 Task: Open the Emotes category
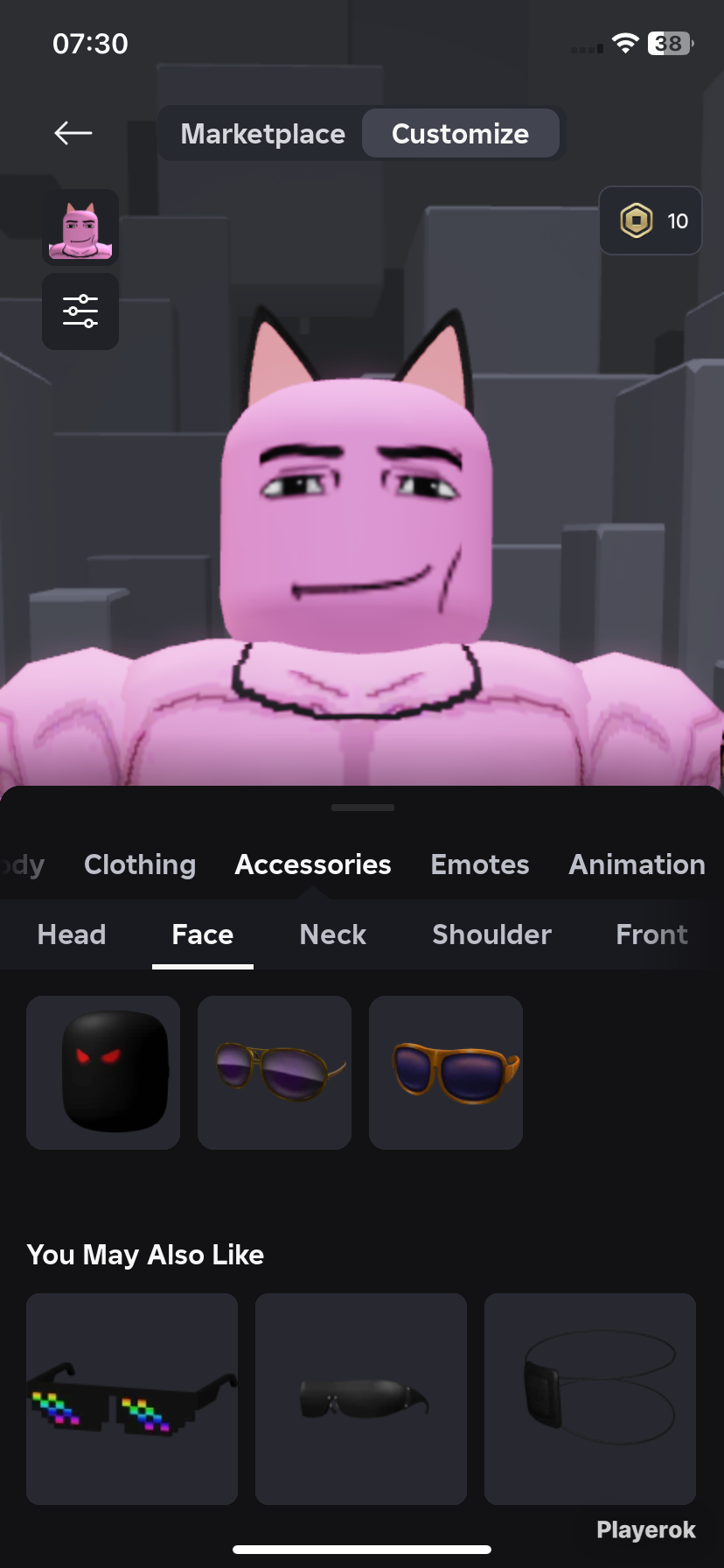tap(480, 864)
